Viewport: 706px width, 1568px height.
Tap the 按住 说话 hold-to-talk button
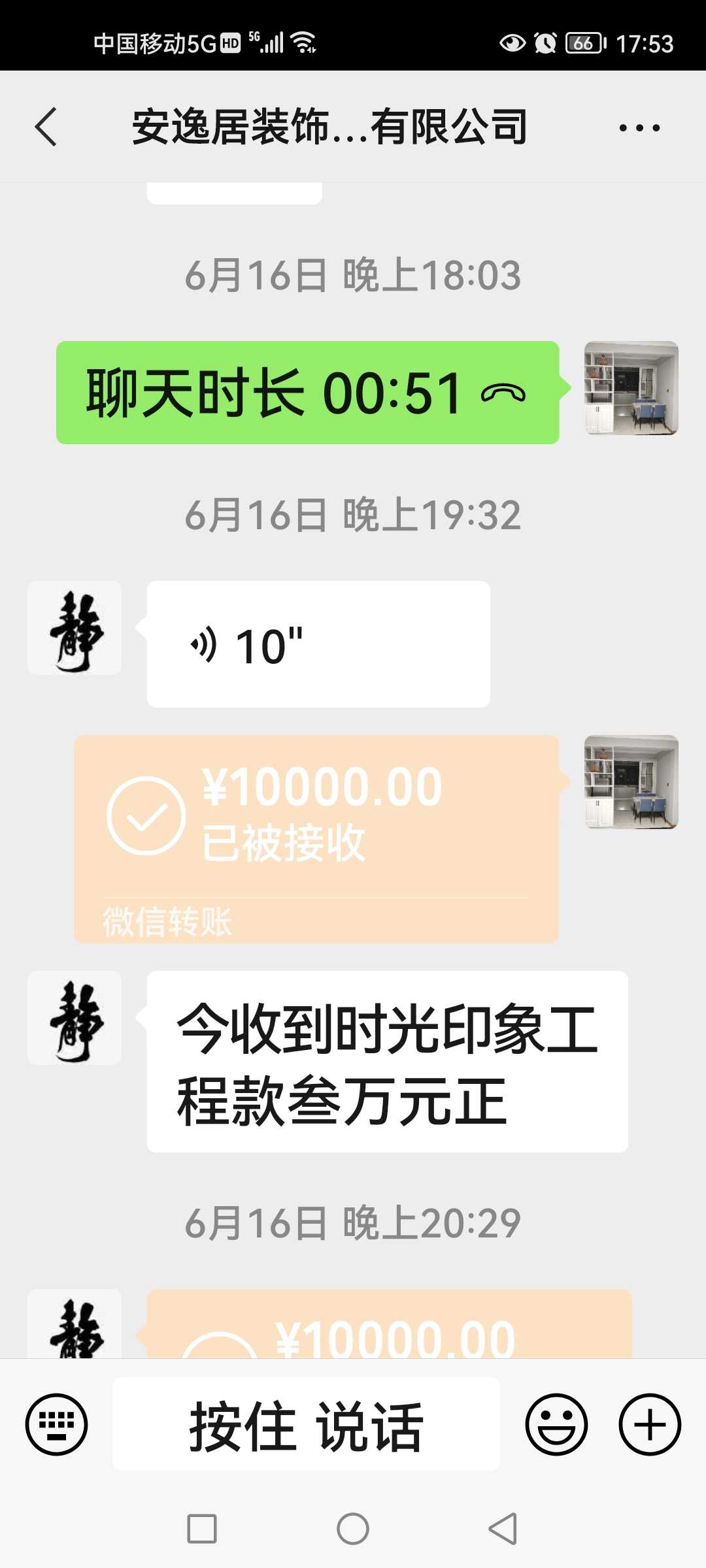(x=306, y=1425)
